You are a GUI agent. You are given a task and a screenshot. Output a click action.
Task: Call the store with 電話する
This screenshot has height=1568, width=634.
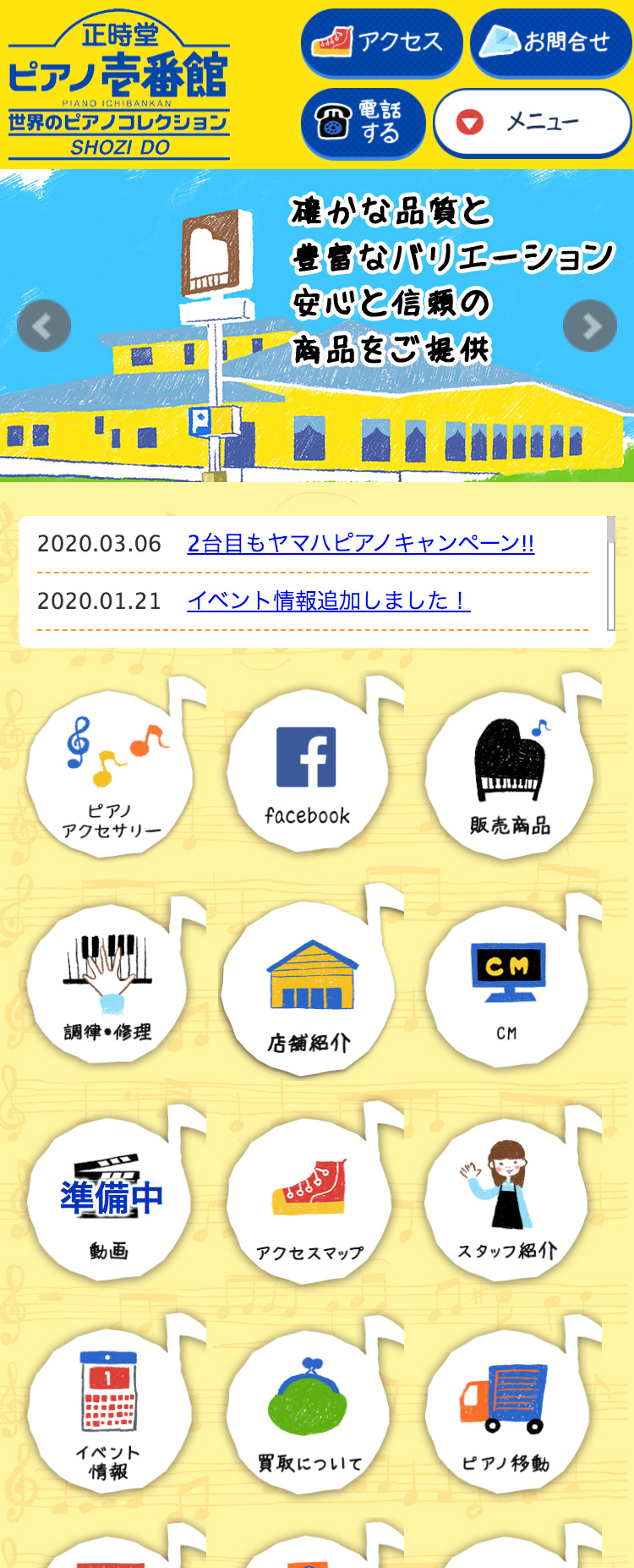(x=363, y=123)
